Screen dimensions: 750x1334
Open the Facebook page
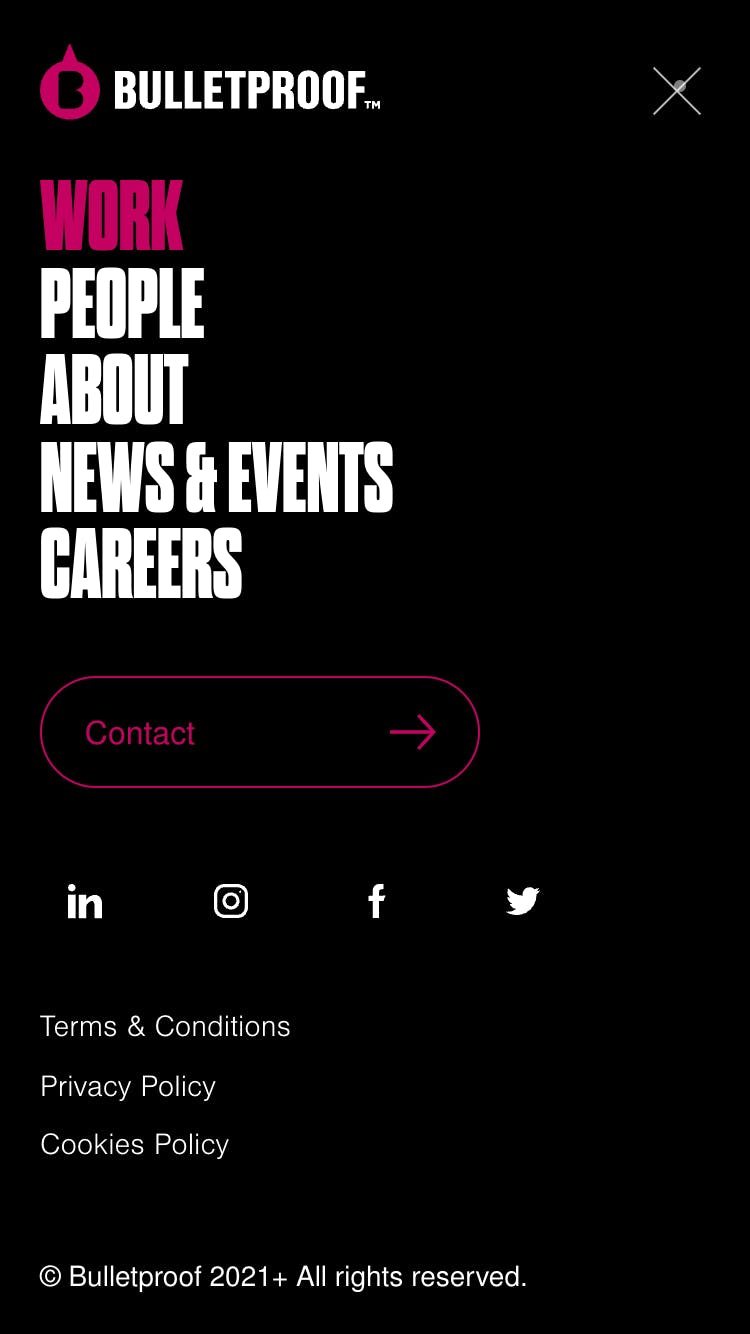[x=376, y=902]
